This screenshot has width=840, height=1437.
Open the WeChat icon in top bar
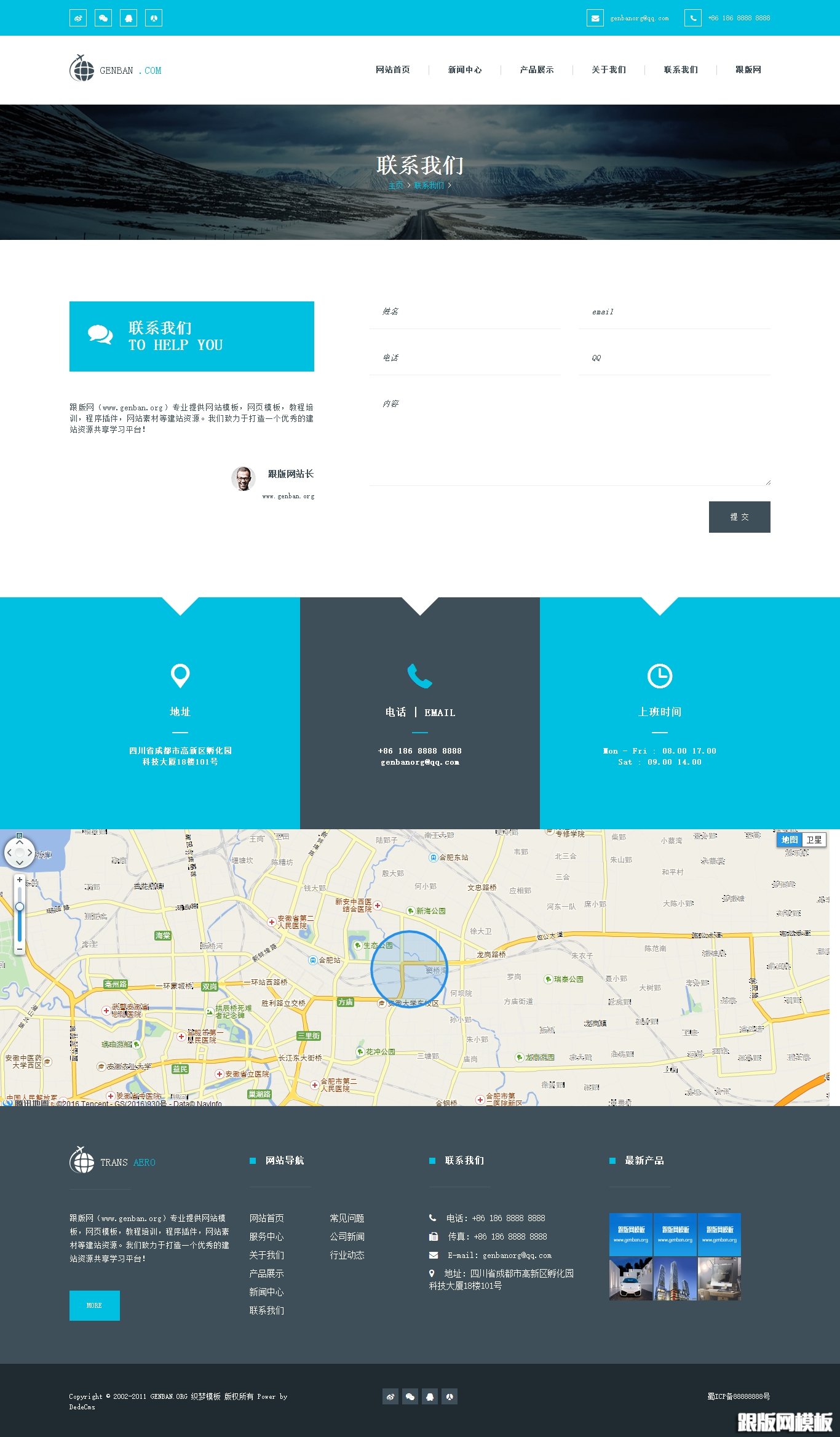tap(103, 18)
